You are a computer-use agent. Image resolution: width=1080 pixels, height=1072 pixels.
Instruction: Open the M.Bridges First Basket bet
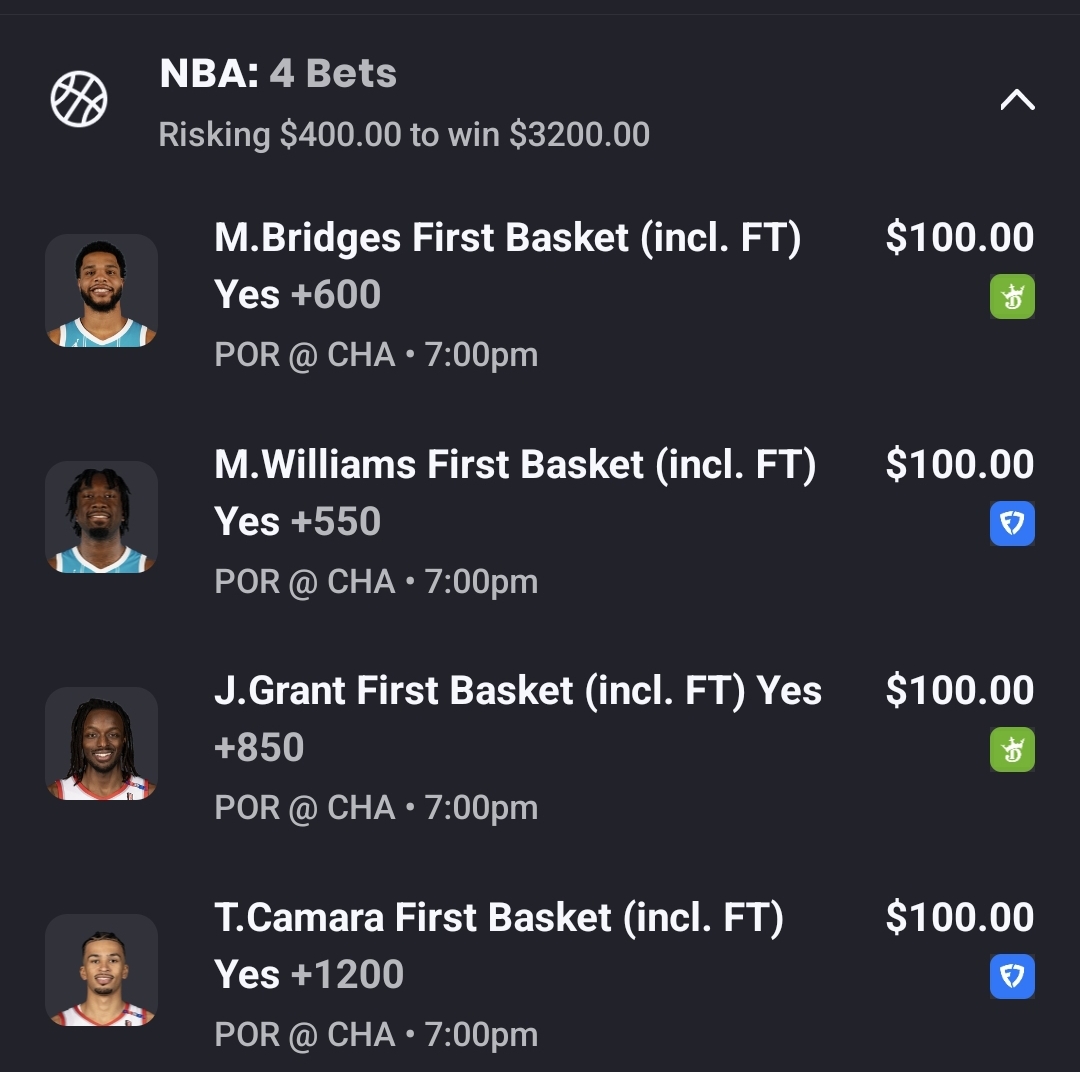pyautogui.click(x=507, y=266)
